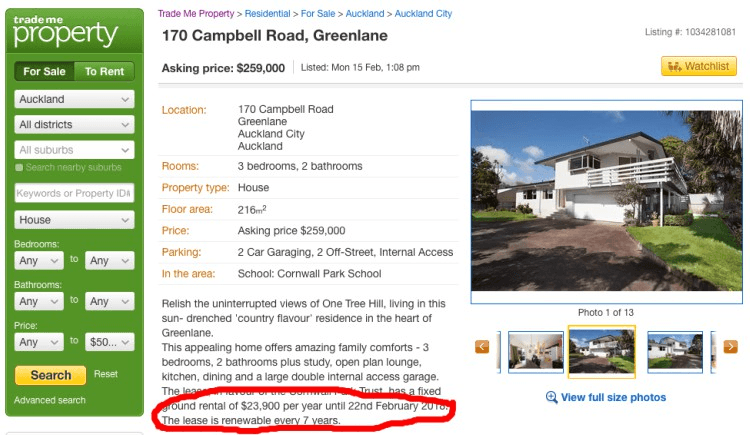View full size photos
Image resolution: width=750 pixels, height=435 pixels.
pyautogui.click(x=605, y=397)
